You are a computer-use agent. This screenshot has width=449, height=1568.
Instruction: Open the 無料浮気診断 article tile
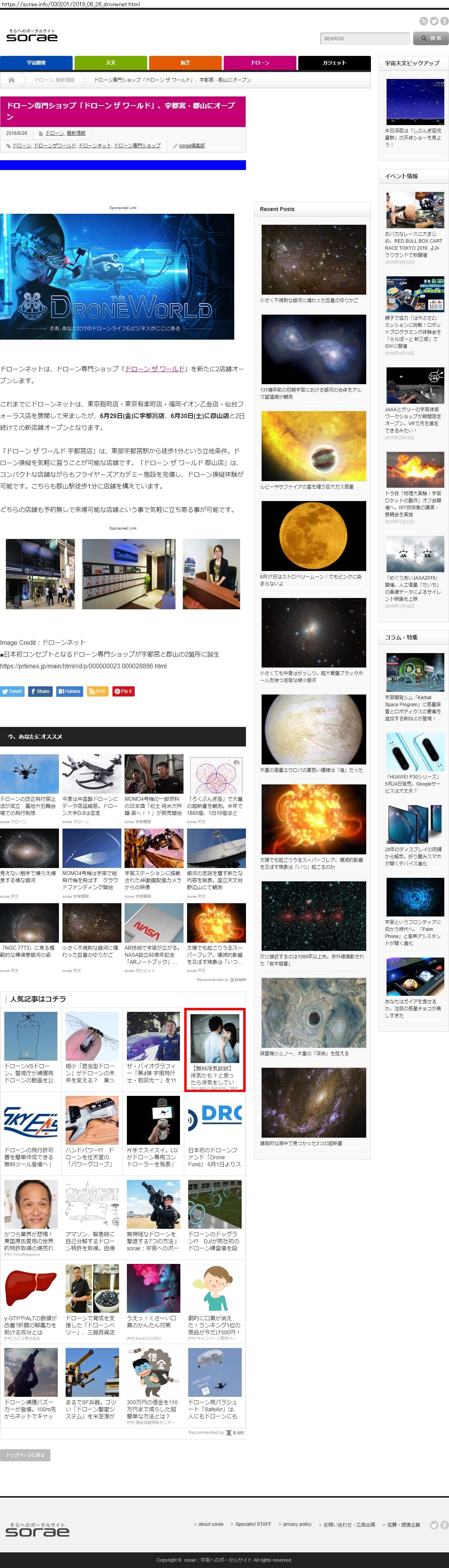point(215,1049)
